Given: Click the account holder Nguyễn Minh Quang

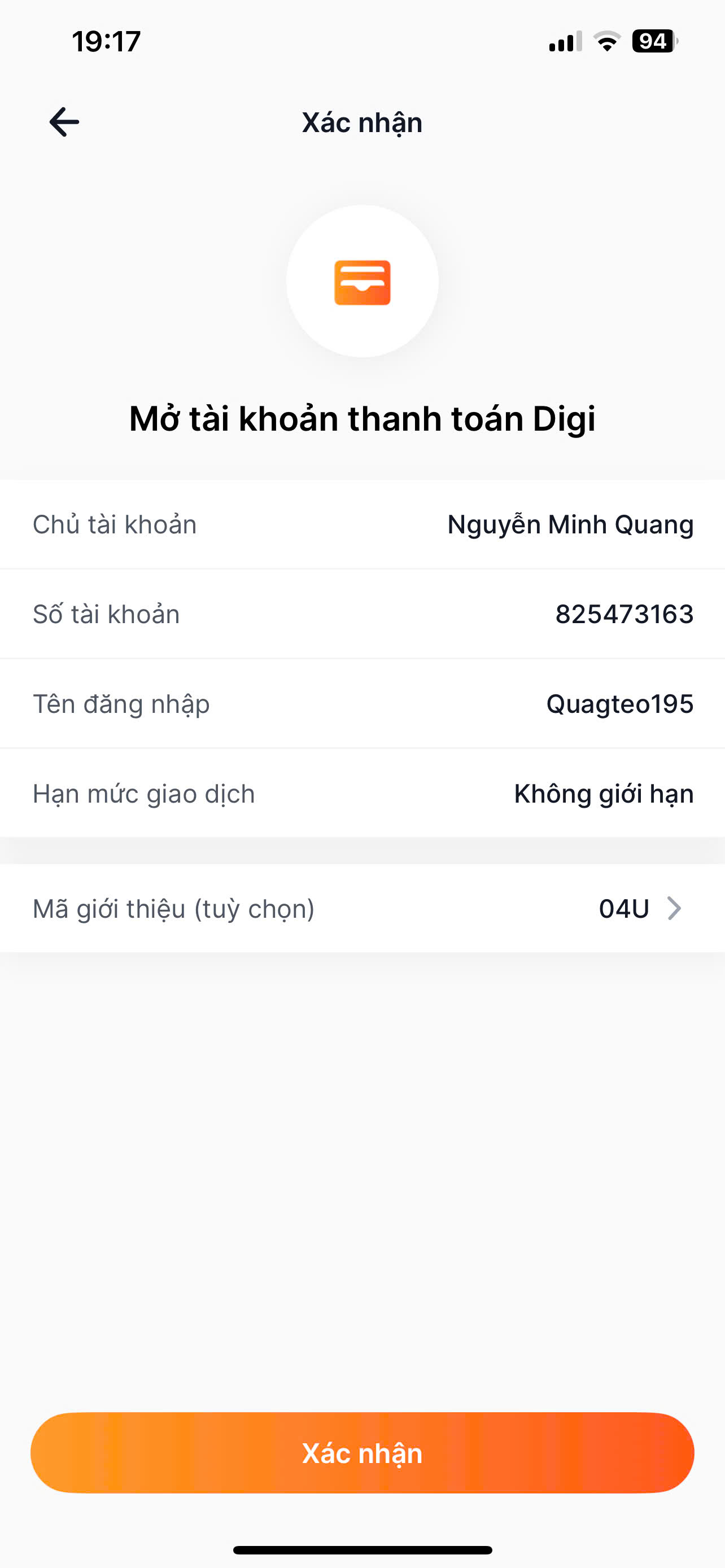Looking at the screenshot, I should point(570,524).
